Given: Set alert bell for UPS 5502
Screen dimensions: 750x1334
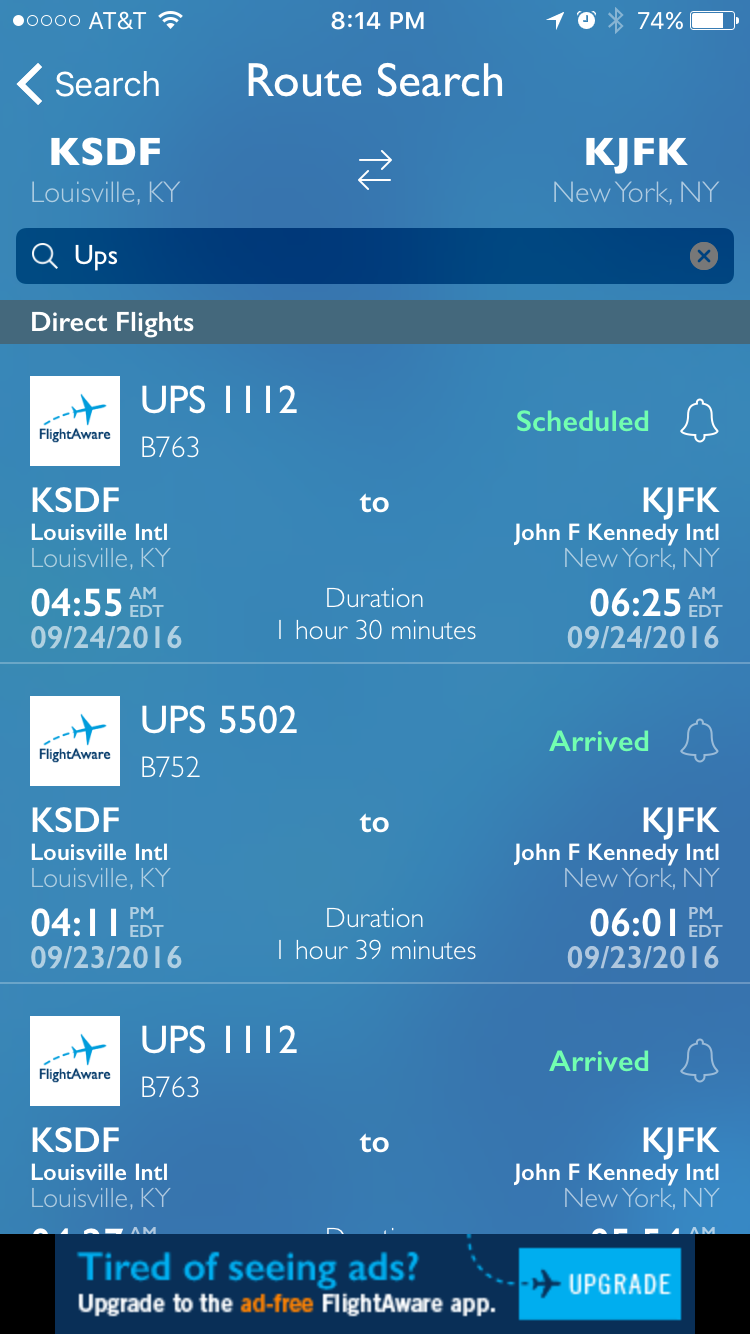Looking at the screenshot, I should (x=699, y=741).
